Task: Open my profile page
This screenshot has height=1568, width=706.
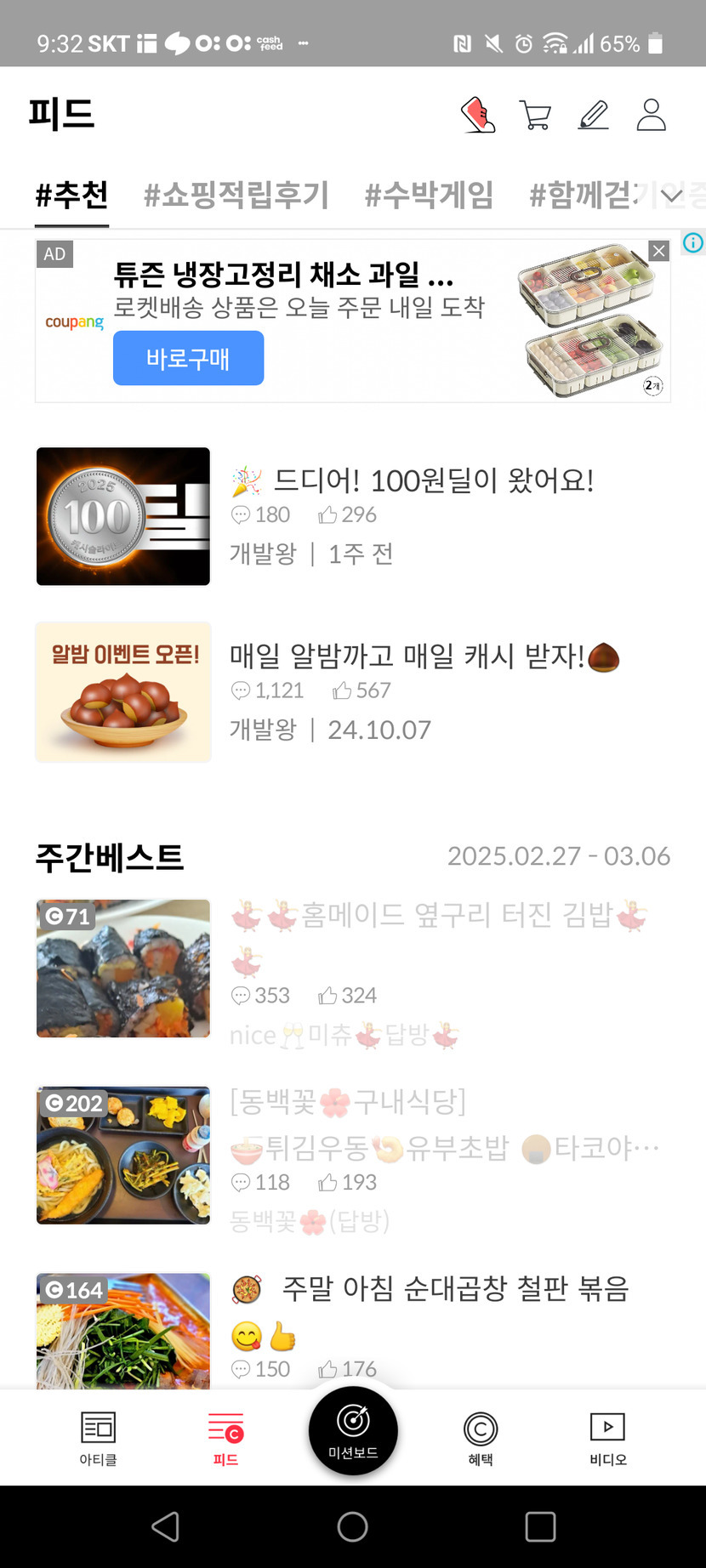Action: [x=652, y=115]
